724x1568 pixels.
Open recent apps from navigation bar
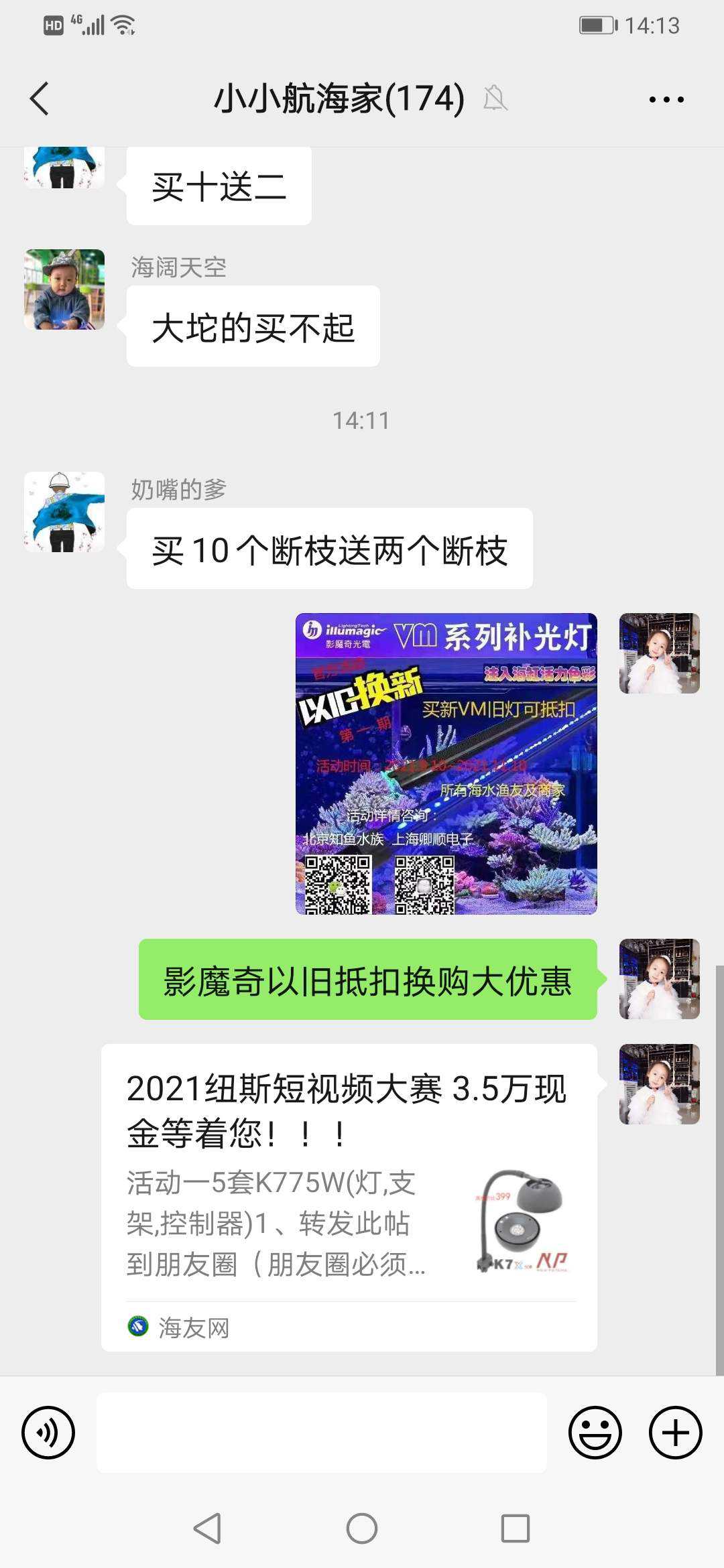pyautogui.click(x=515, y=1529)
